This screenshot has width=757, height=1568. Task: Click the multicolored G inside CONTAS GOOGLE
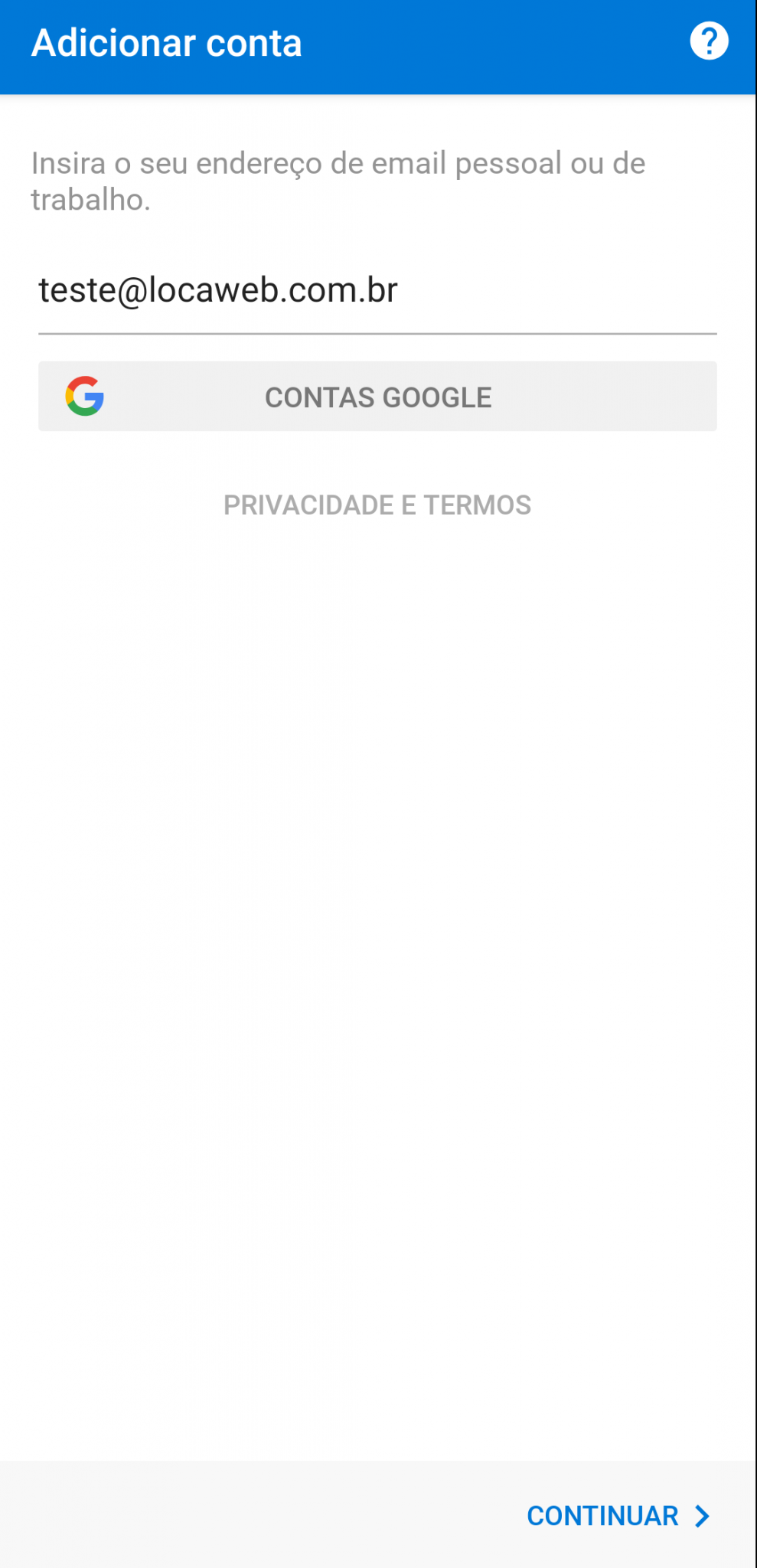coord(85,396)
